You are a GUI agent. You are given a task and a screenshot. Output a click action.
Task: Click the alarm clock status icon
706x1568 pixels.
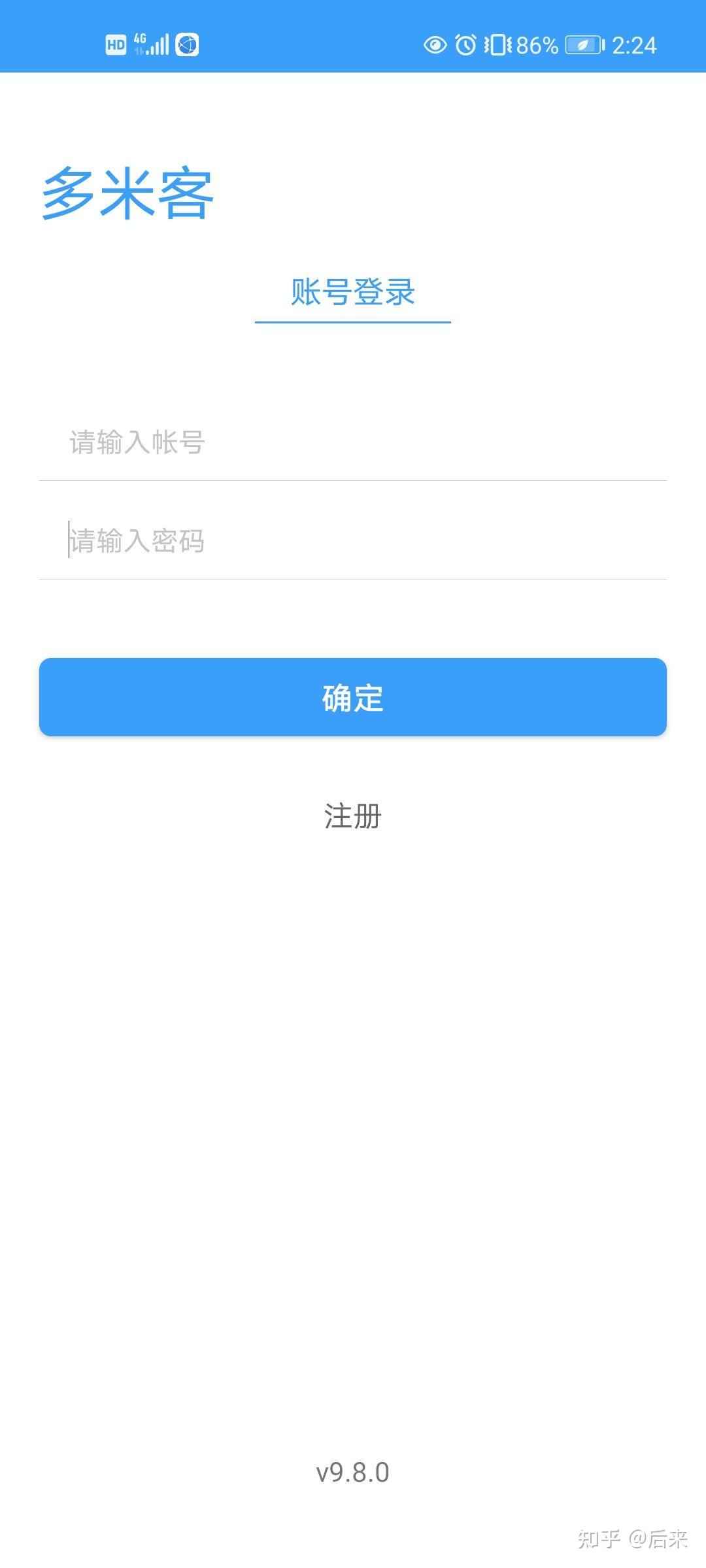(x=464, y=46)
